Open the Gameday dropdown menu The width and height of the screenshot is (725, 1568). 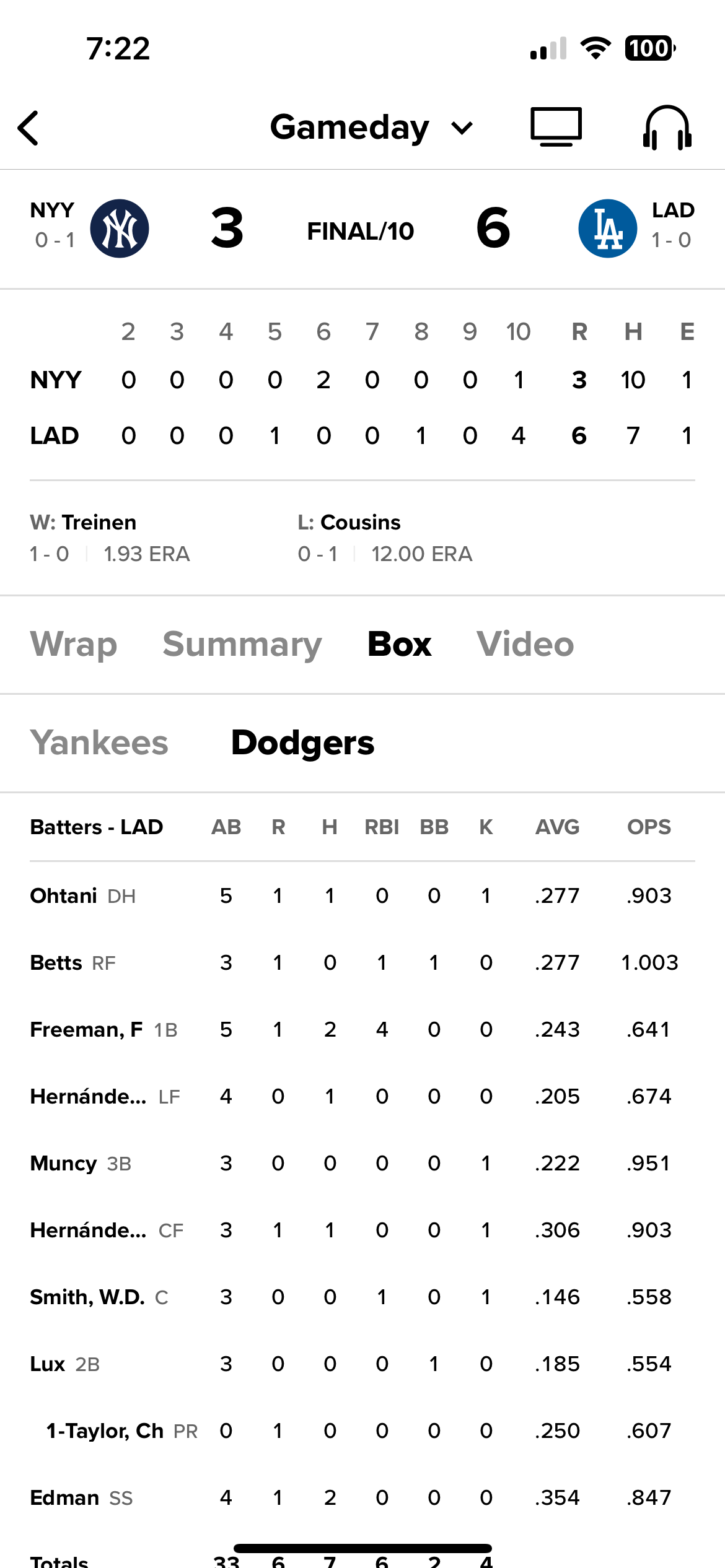click(x=372, y=128)
